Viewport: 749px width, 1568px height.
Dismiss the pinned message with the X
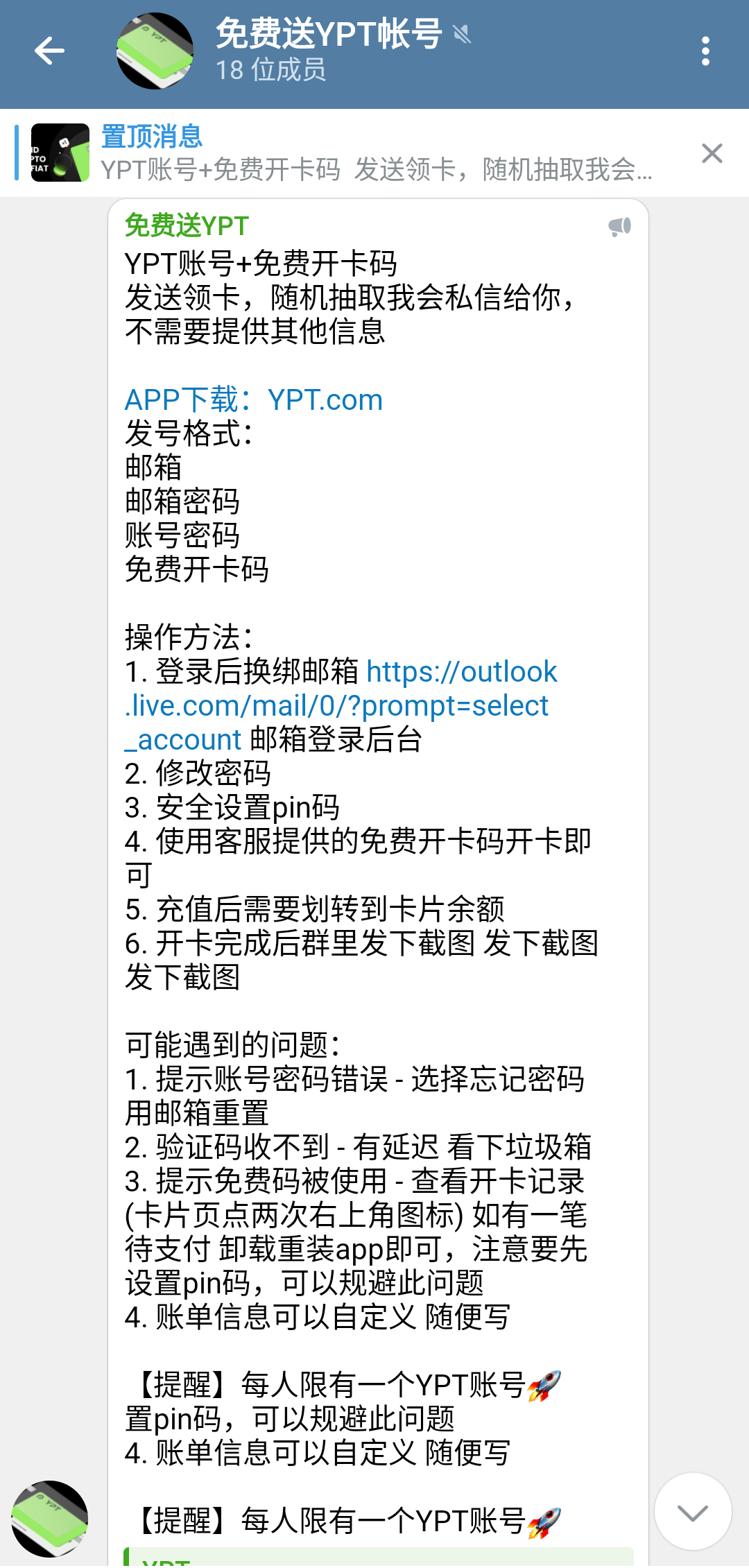[712, 154]
